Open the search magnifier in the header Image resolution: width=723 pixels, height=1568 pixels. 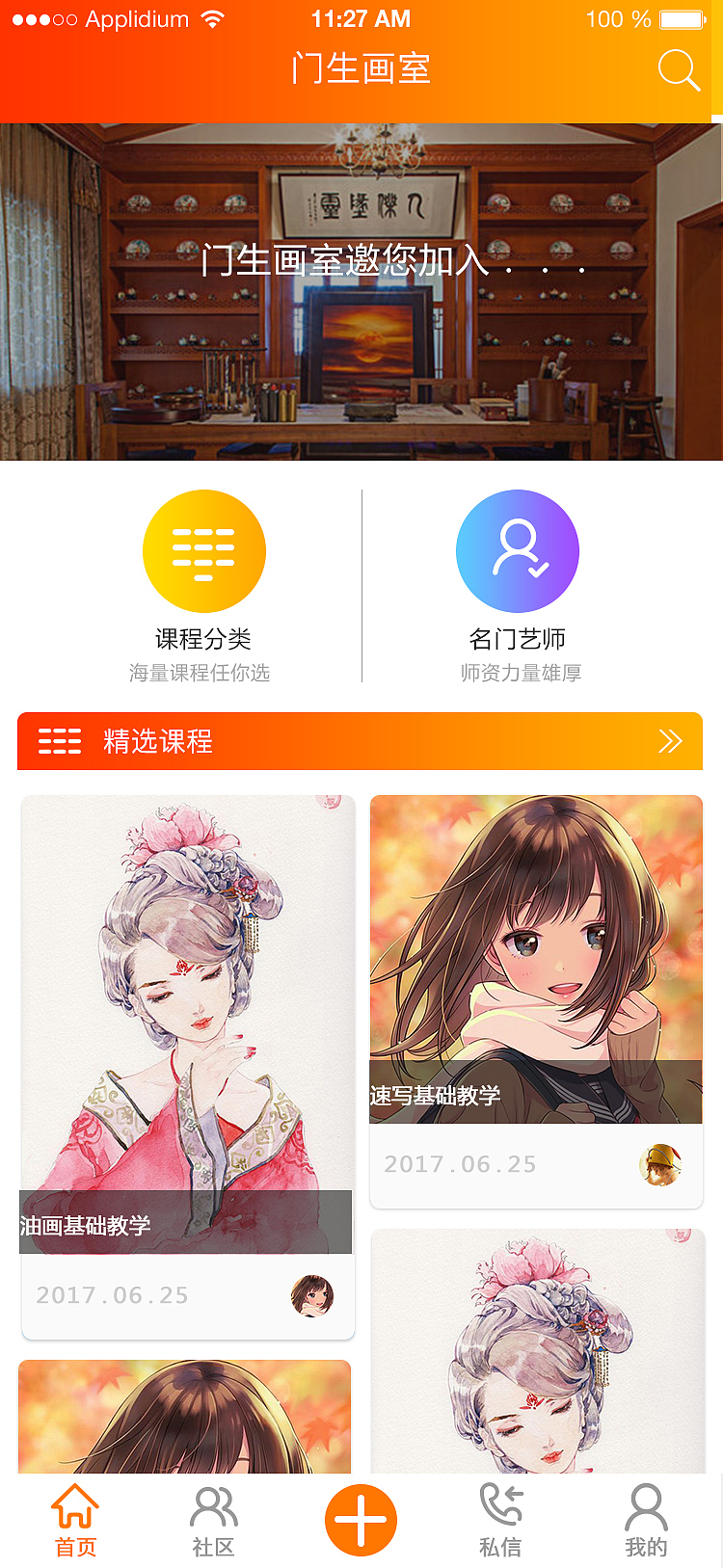pyautogui.click(x=679, y=68)
